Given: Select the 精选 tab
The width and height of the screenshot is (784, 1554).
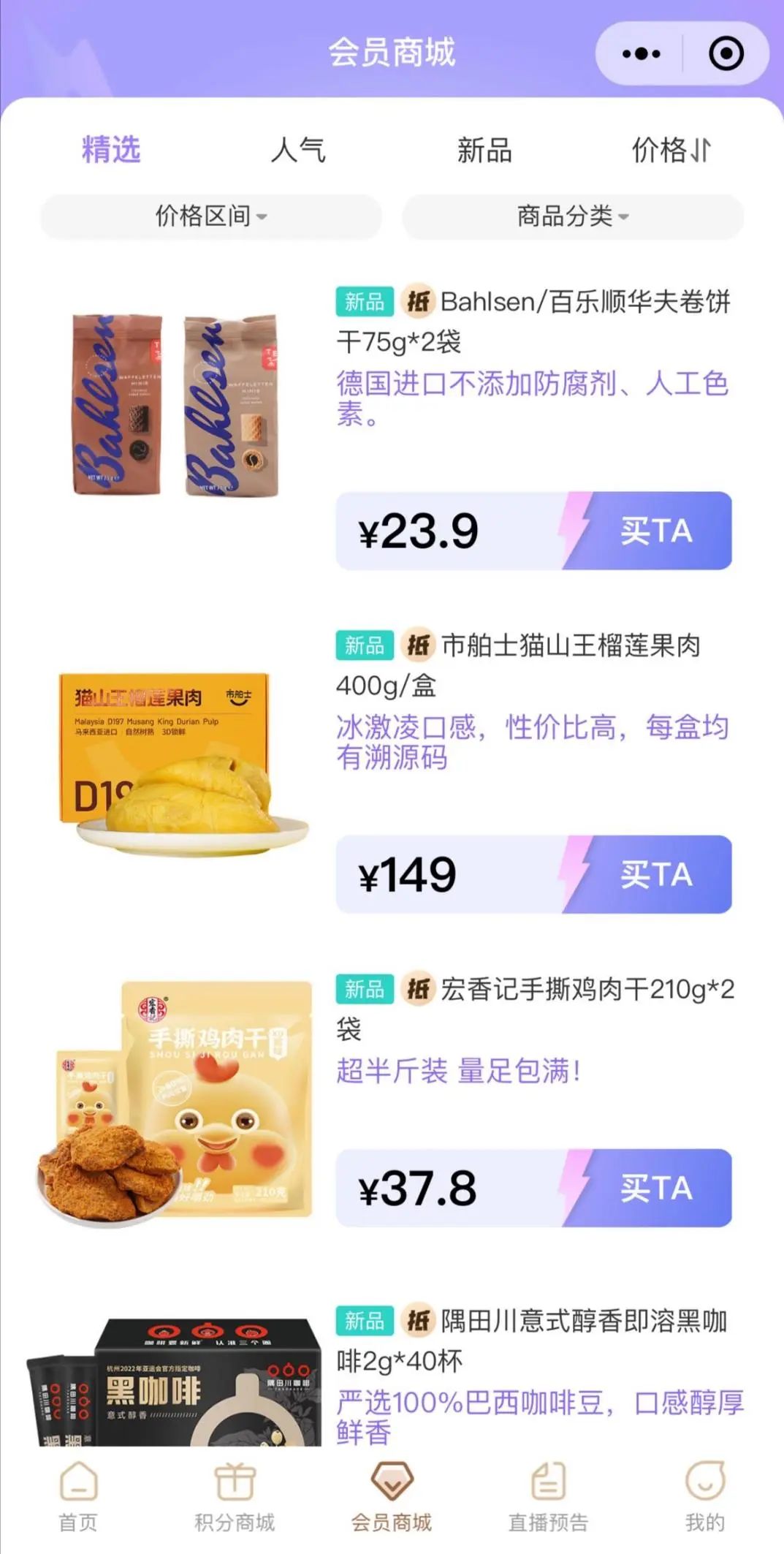Looking at the screenshot, I should 111,150.
